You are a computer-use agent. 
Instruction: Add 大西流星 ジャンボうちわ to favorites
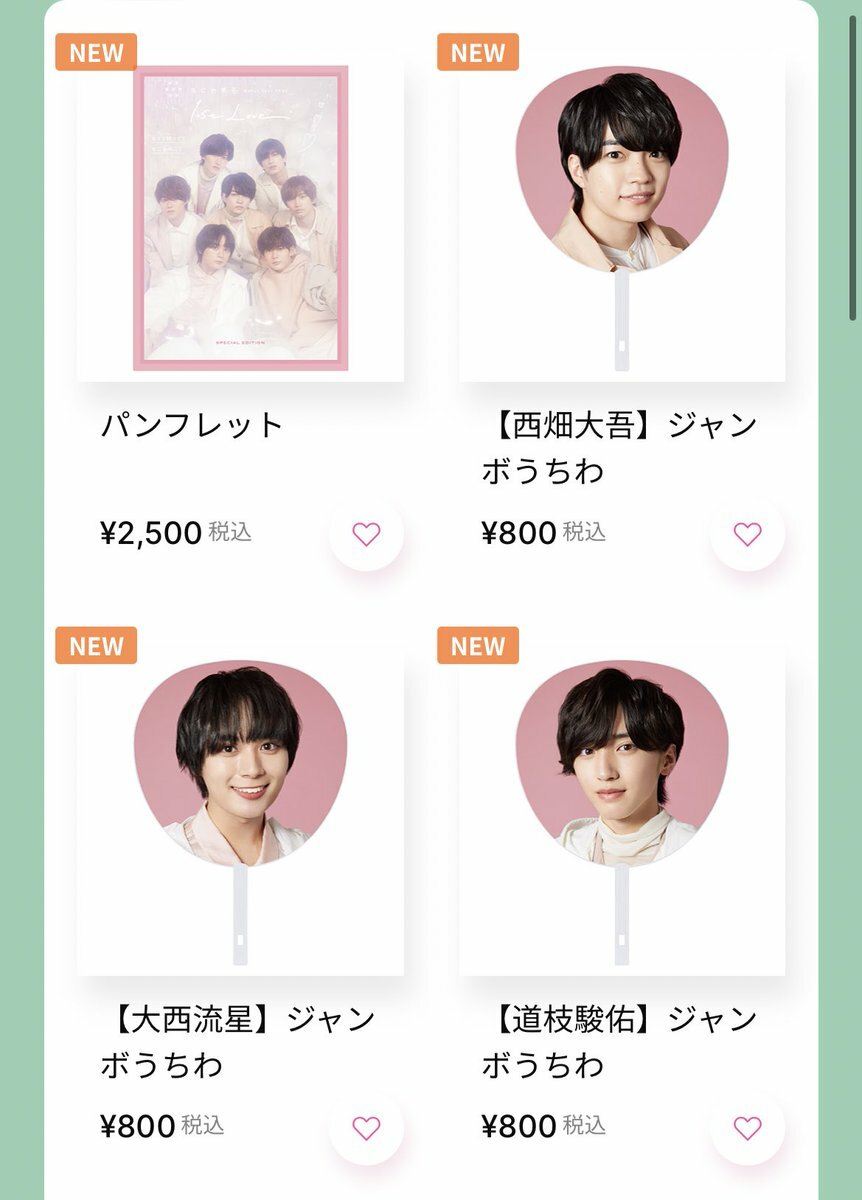click(366, 1129)
